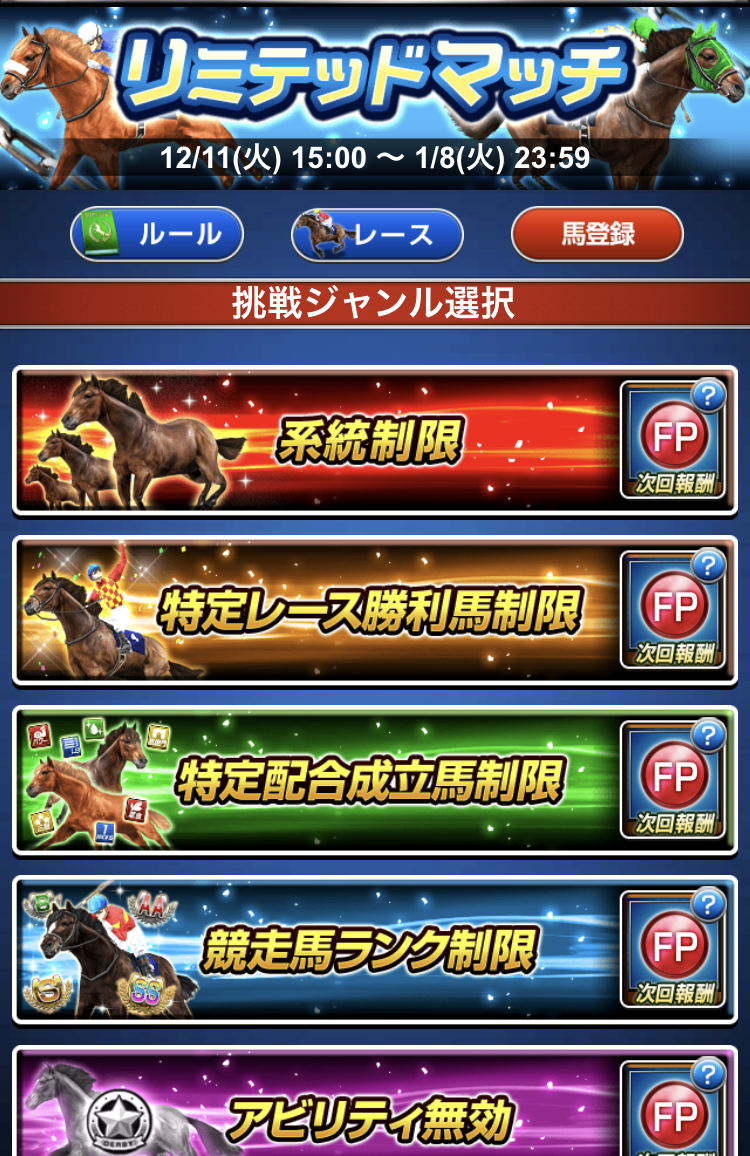
Task: Open the ルール rules button
Action: coord(157,236)
